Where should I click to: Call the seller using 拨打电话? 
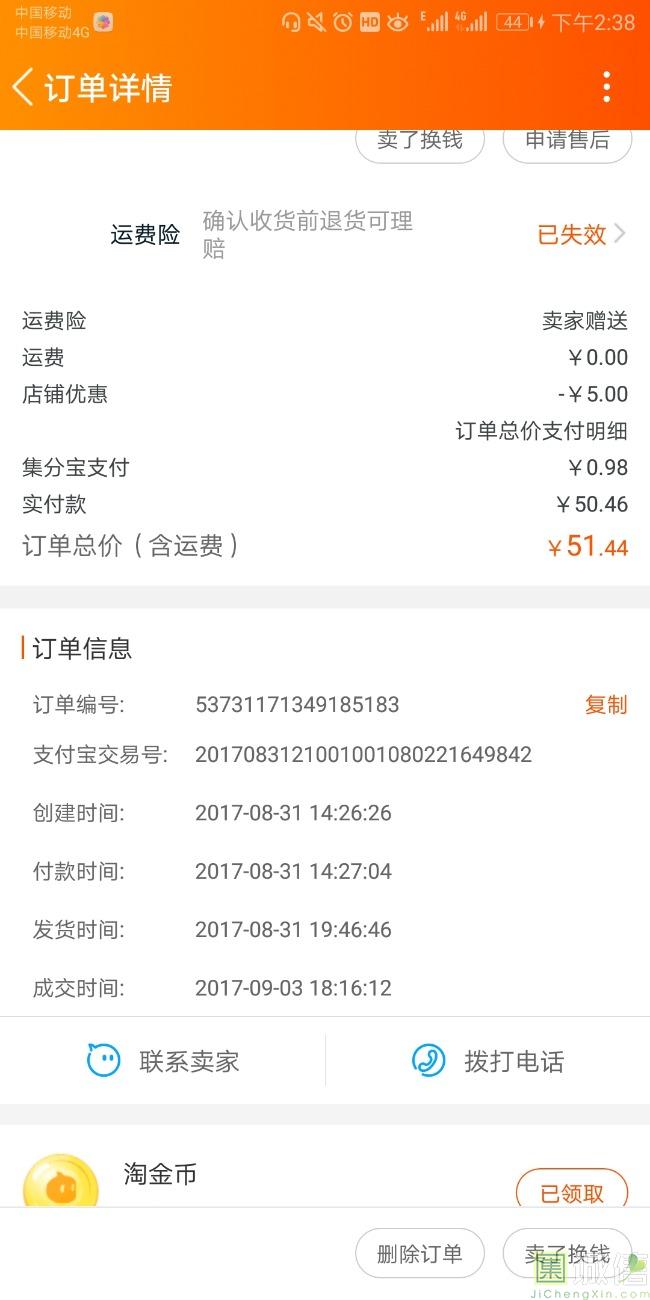(488, 1061)
